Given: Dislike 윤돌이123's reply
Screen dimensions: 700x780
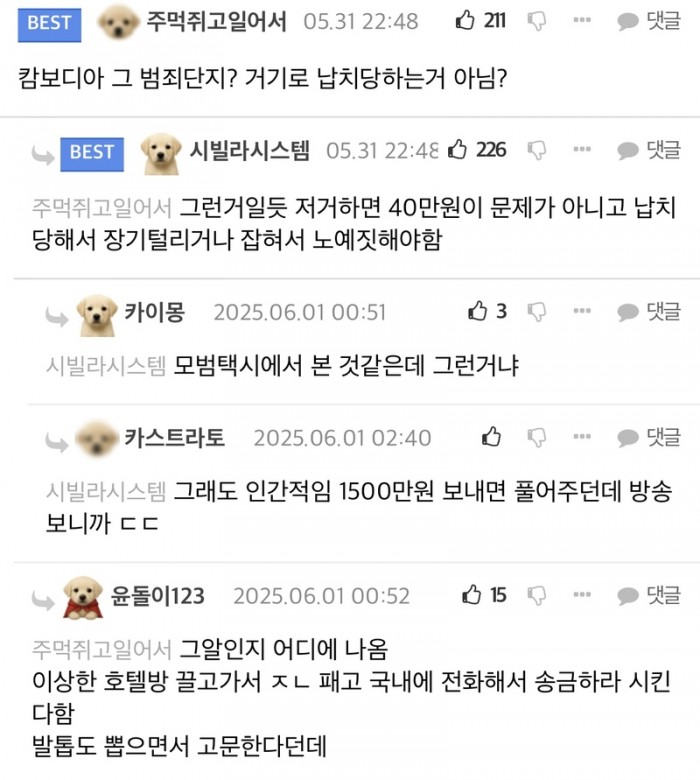Looking at the screenshot, I should (537, 595).
